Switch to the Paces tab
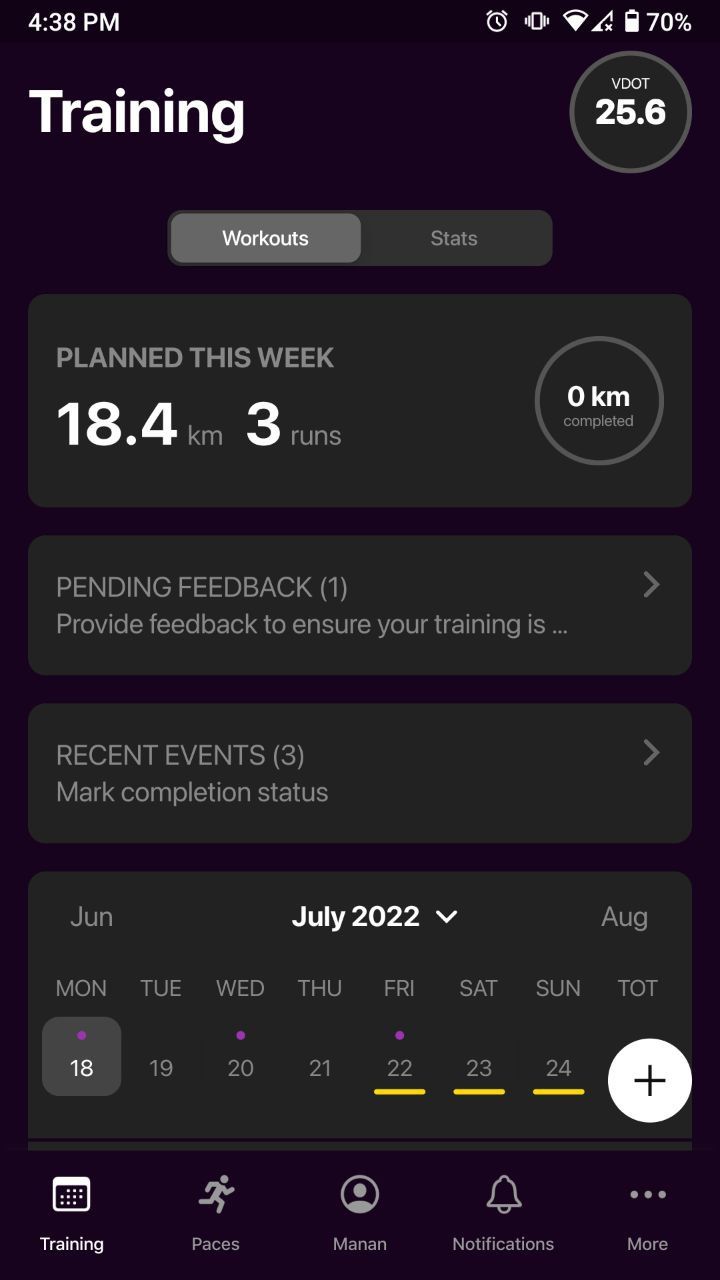Viewport: 720px width, 1280px height. tap(216, 1214)
